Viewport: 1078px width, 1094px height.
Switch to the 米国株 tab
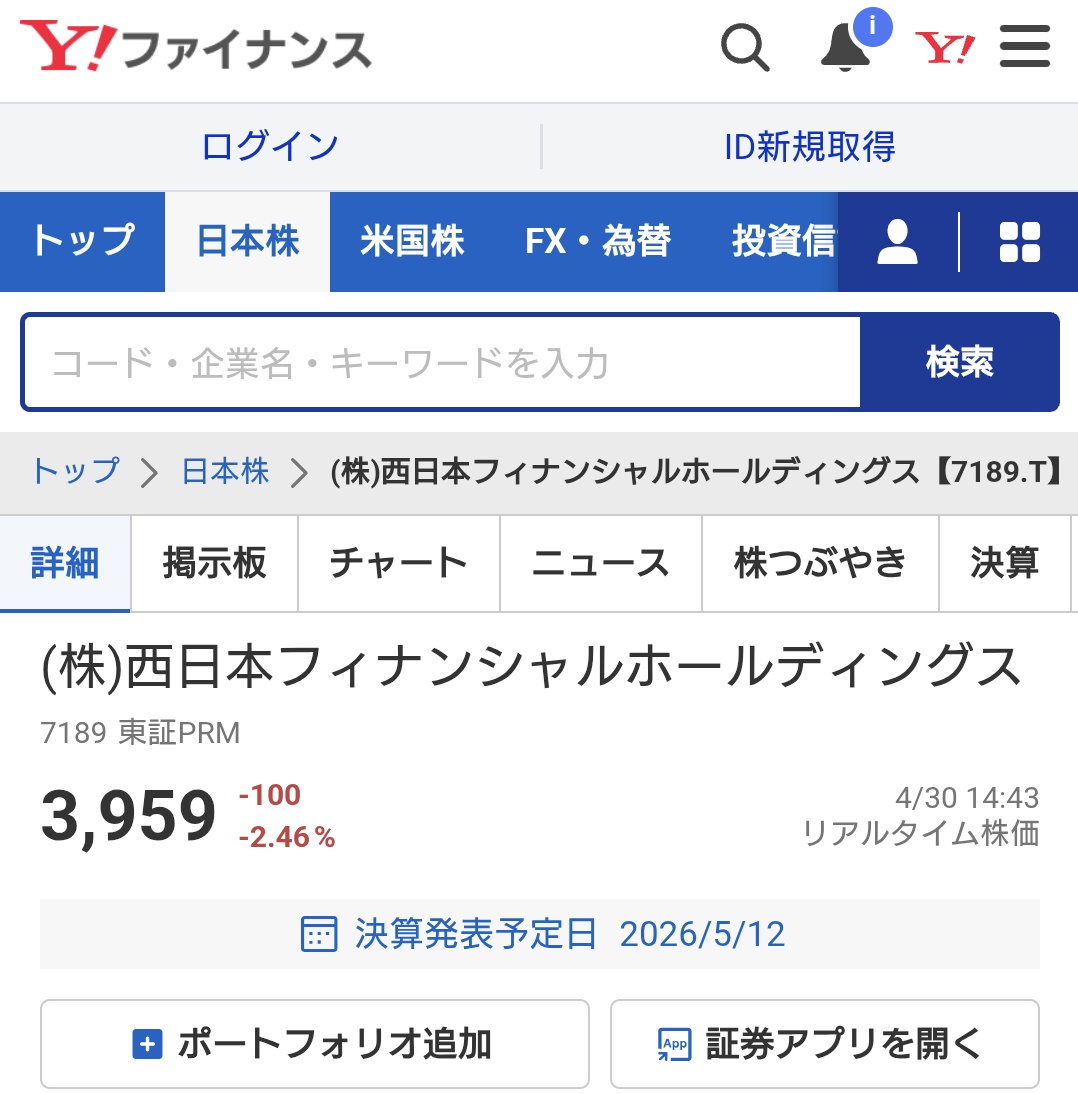(412, 242)
